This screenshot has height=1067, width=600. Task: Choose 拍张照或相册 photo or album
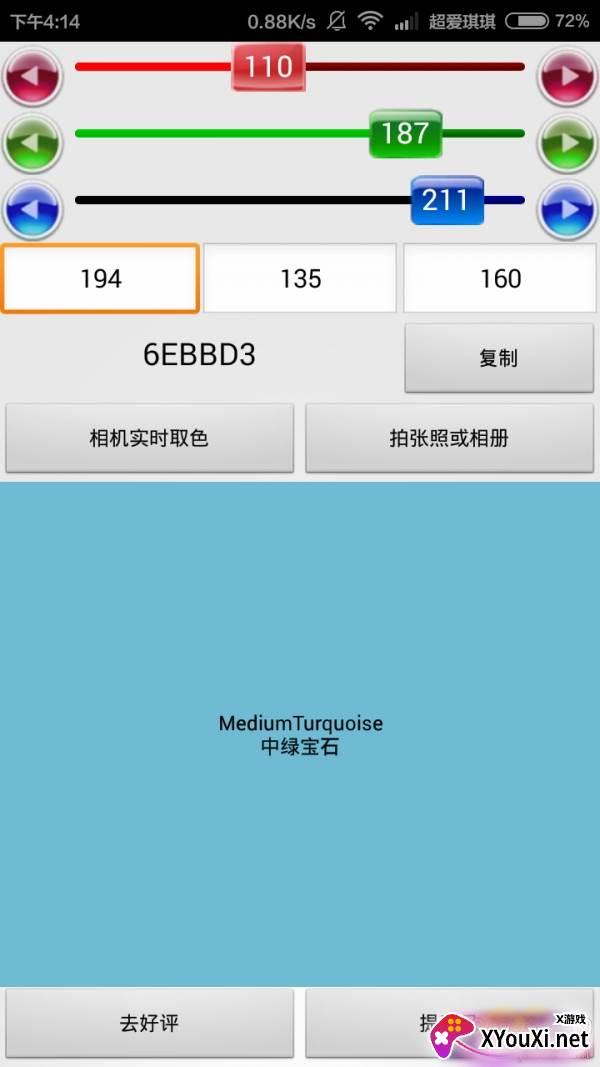pyautogui.click(x=449, y=438)
